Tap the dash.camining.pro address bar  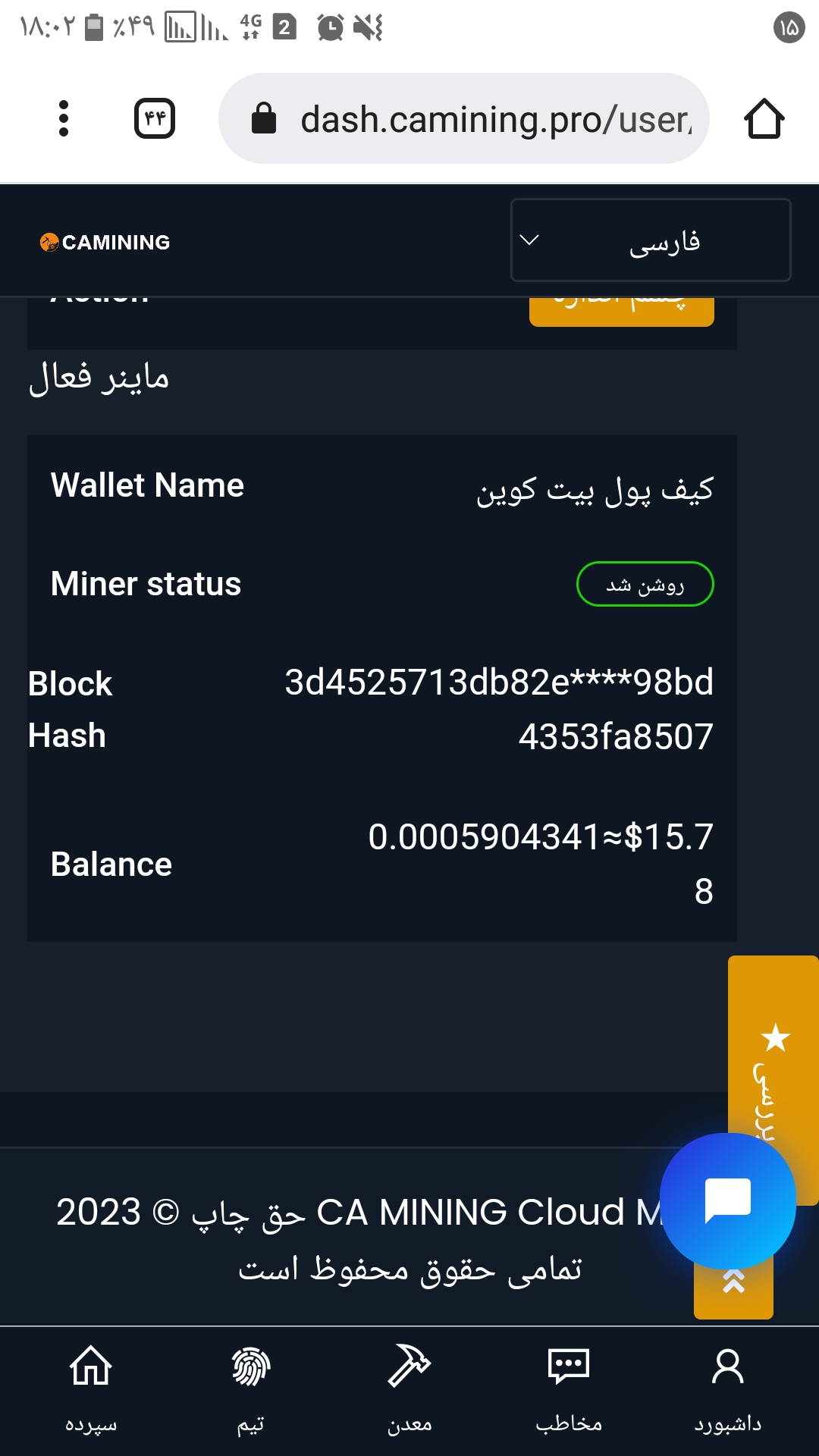464,118
